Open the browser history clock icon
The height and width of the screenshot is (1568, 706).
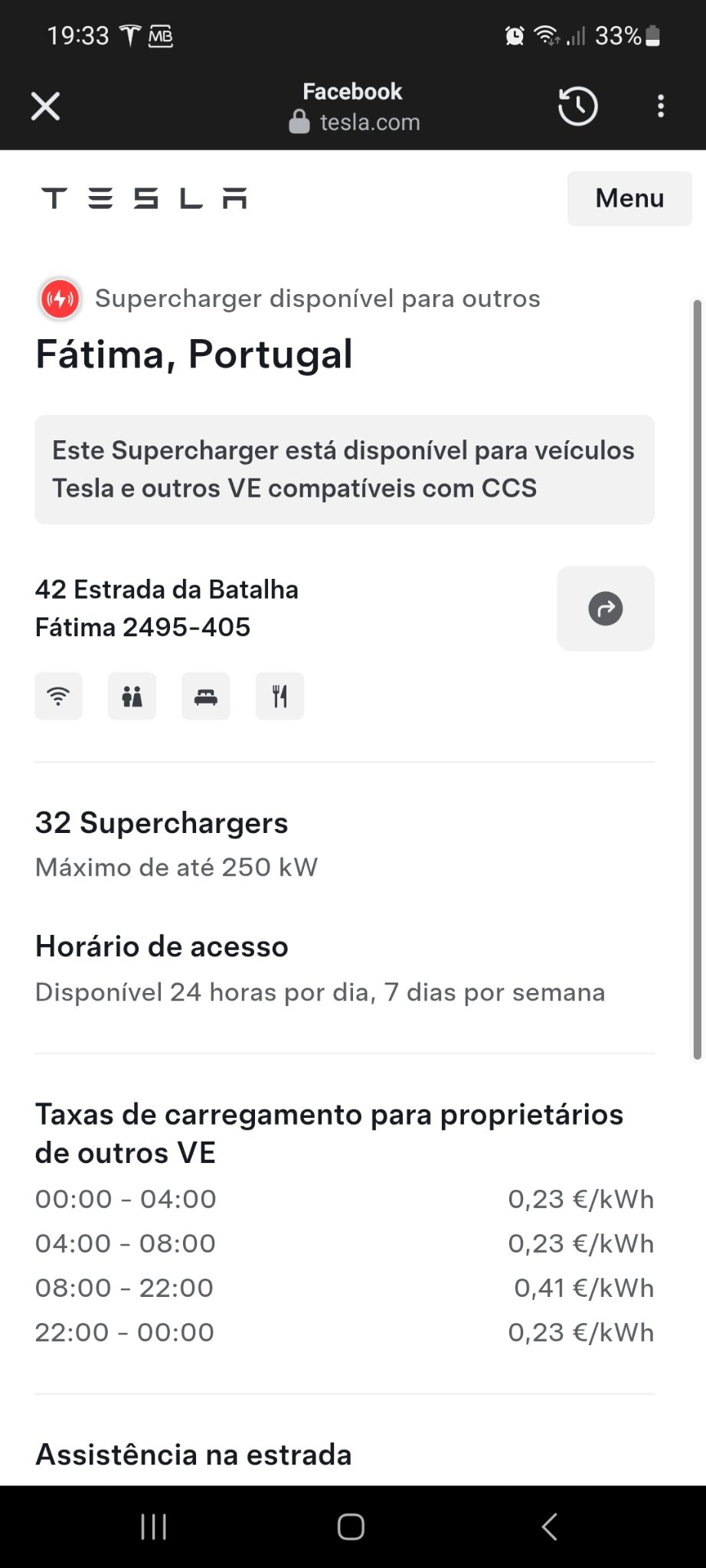pyautogui.click(x=577, y=106)
